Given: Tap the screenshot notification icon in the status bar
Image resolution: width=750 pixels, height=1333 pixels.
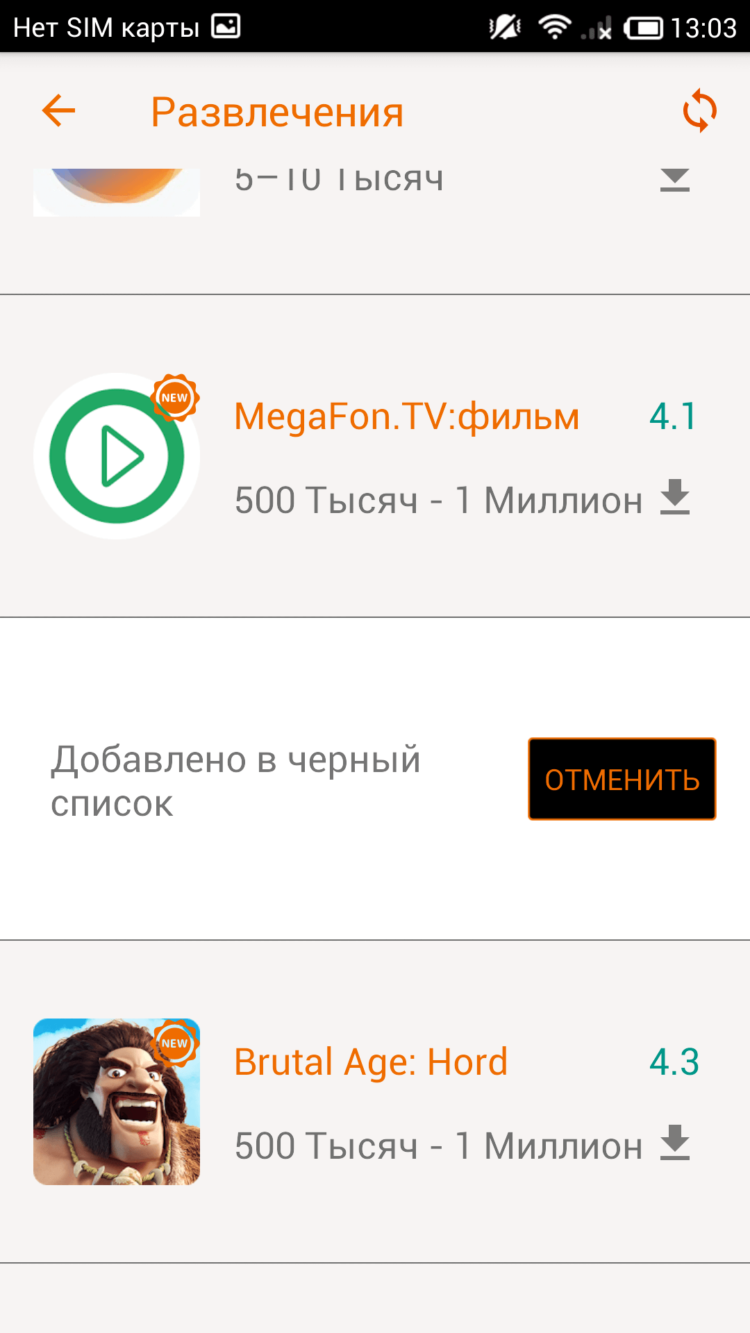Looking at the screenshot, I should click(x=225, y=25).
